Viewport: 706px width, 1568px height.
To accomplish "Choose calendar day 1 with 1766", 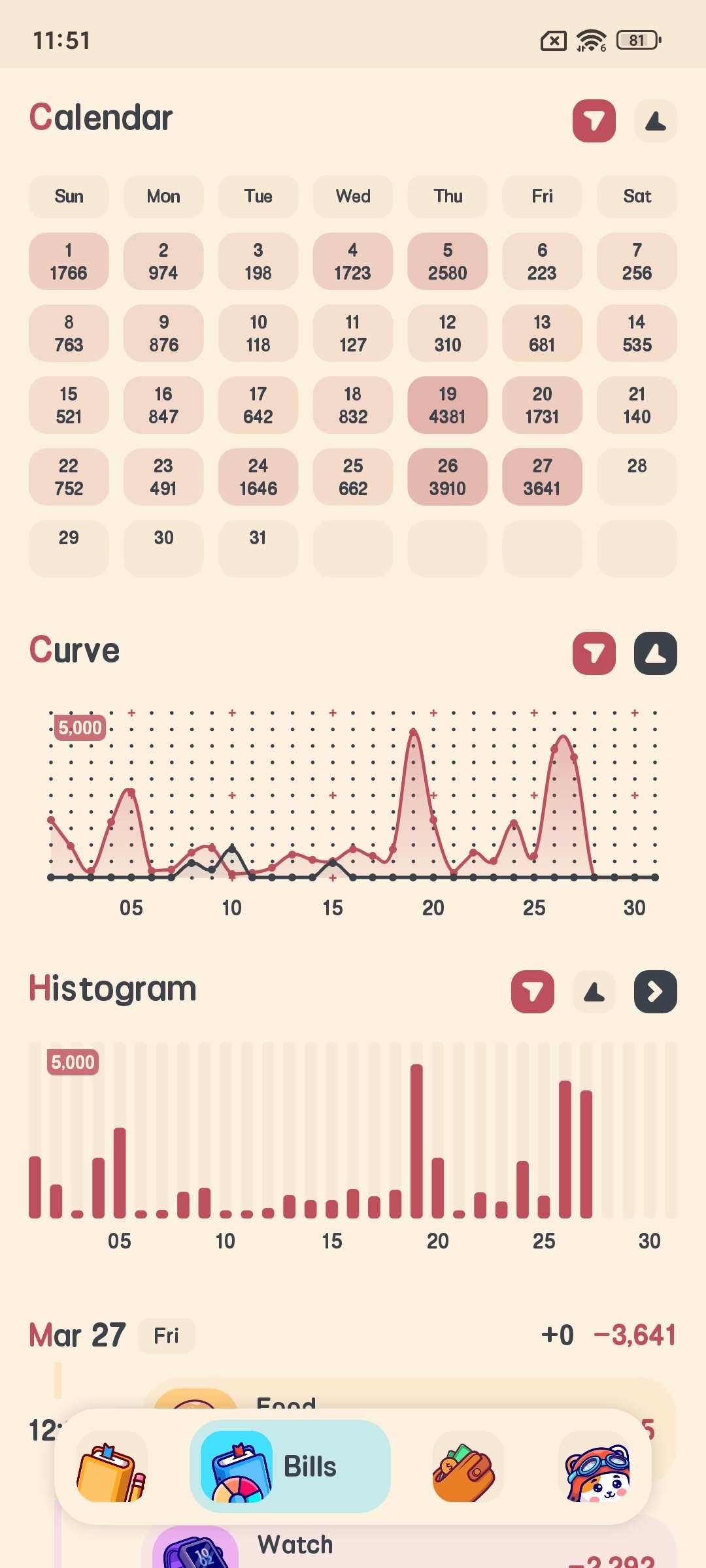I will point(69,261).
